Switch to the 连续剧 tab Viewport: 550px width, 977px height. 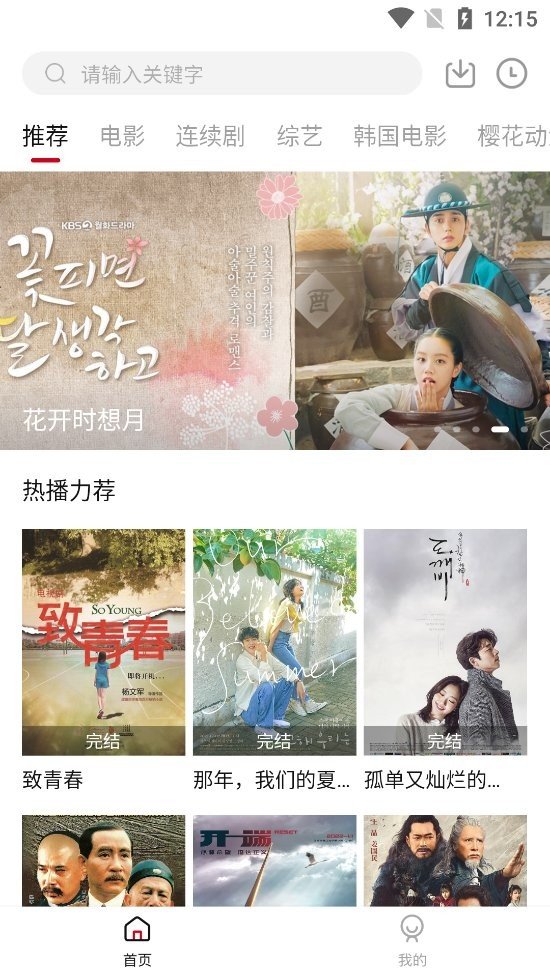pos(210,136)
